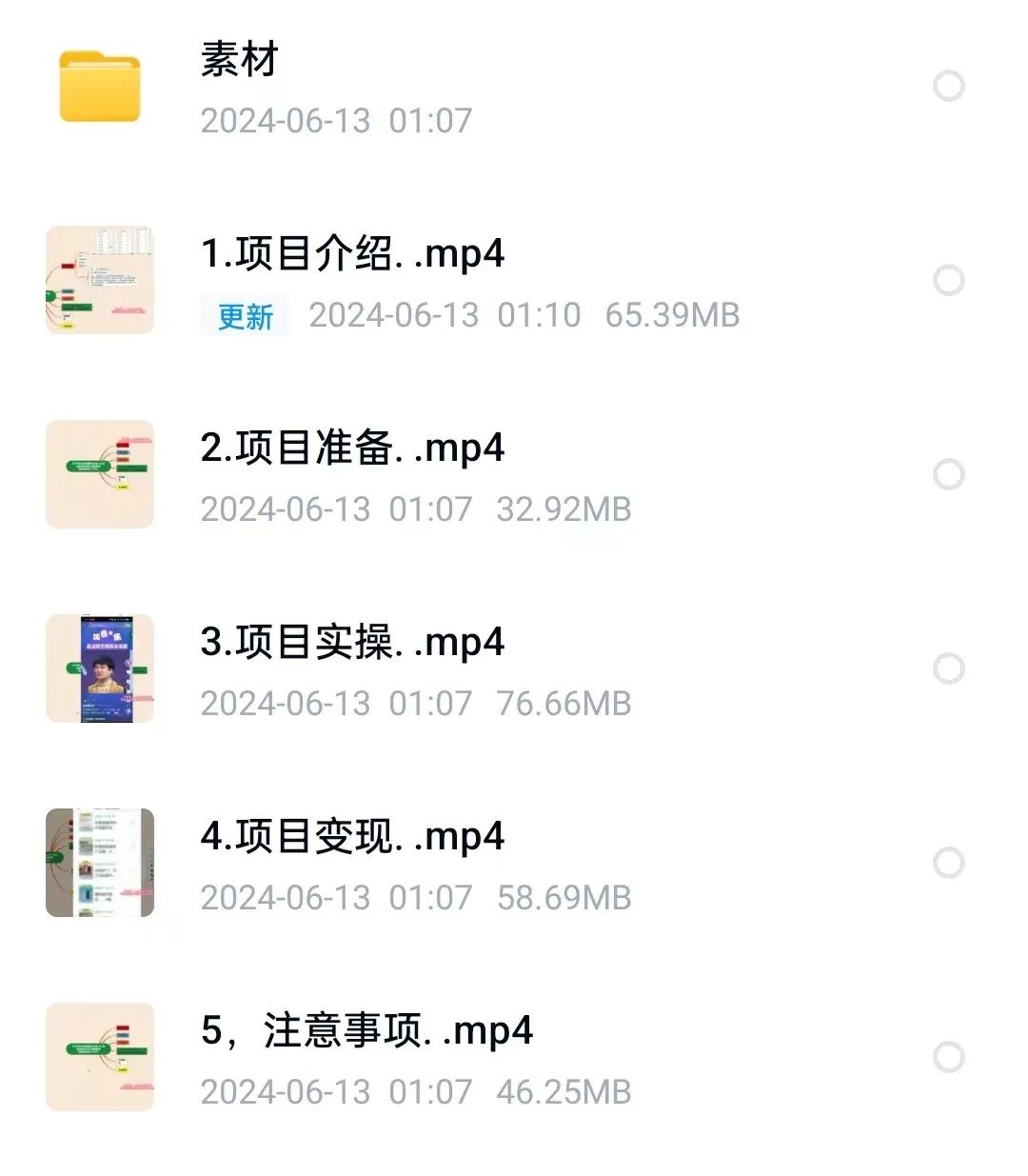
Task: Toggle selection of 4.项目变现..mp4
Action: tap(947, 862)
